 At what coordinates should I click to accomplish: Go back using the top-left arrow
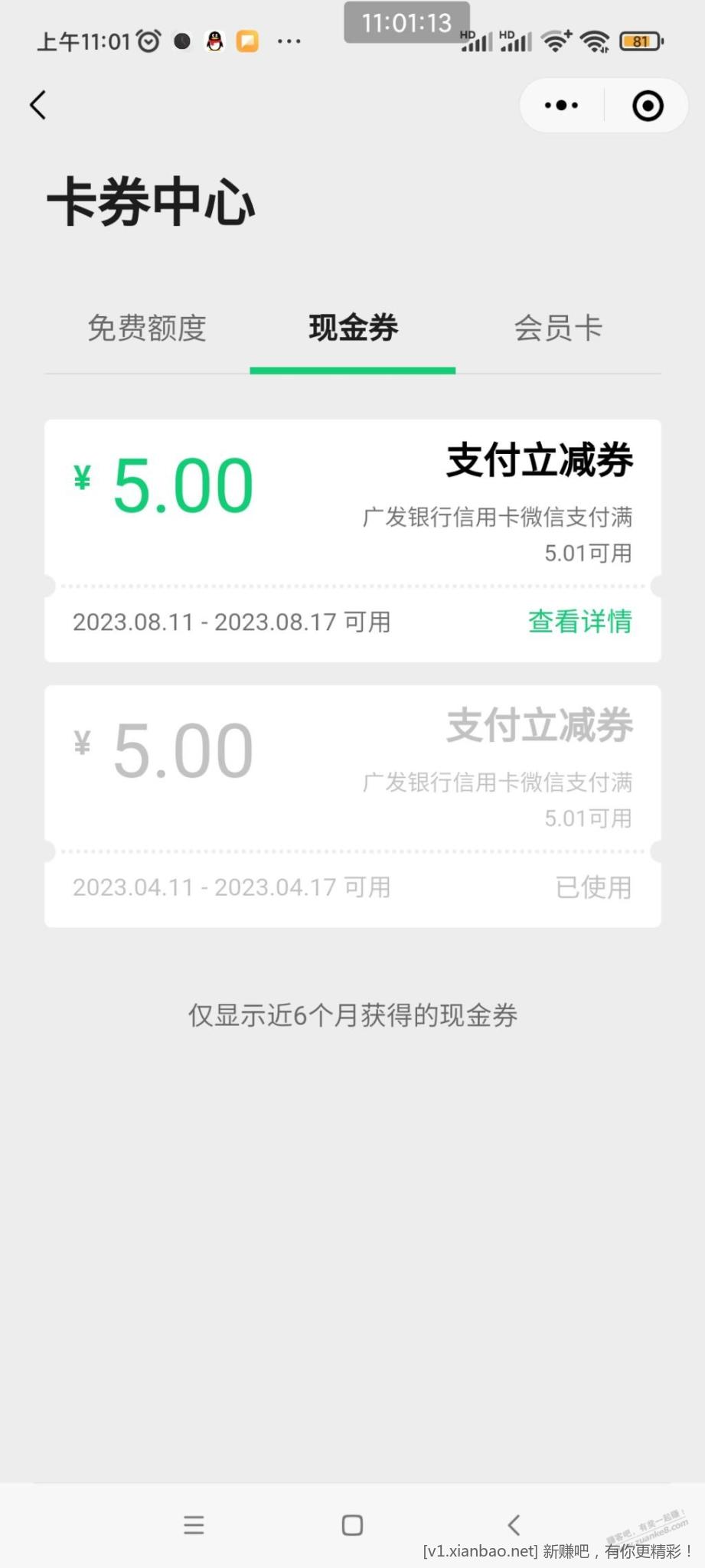tap(38, 105)
